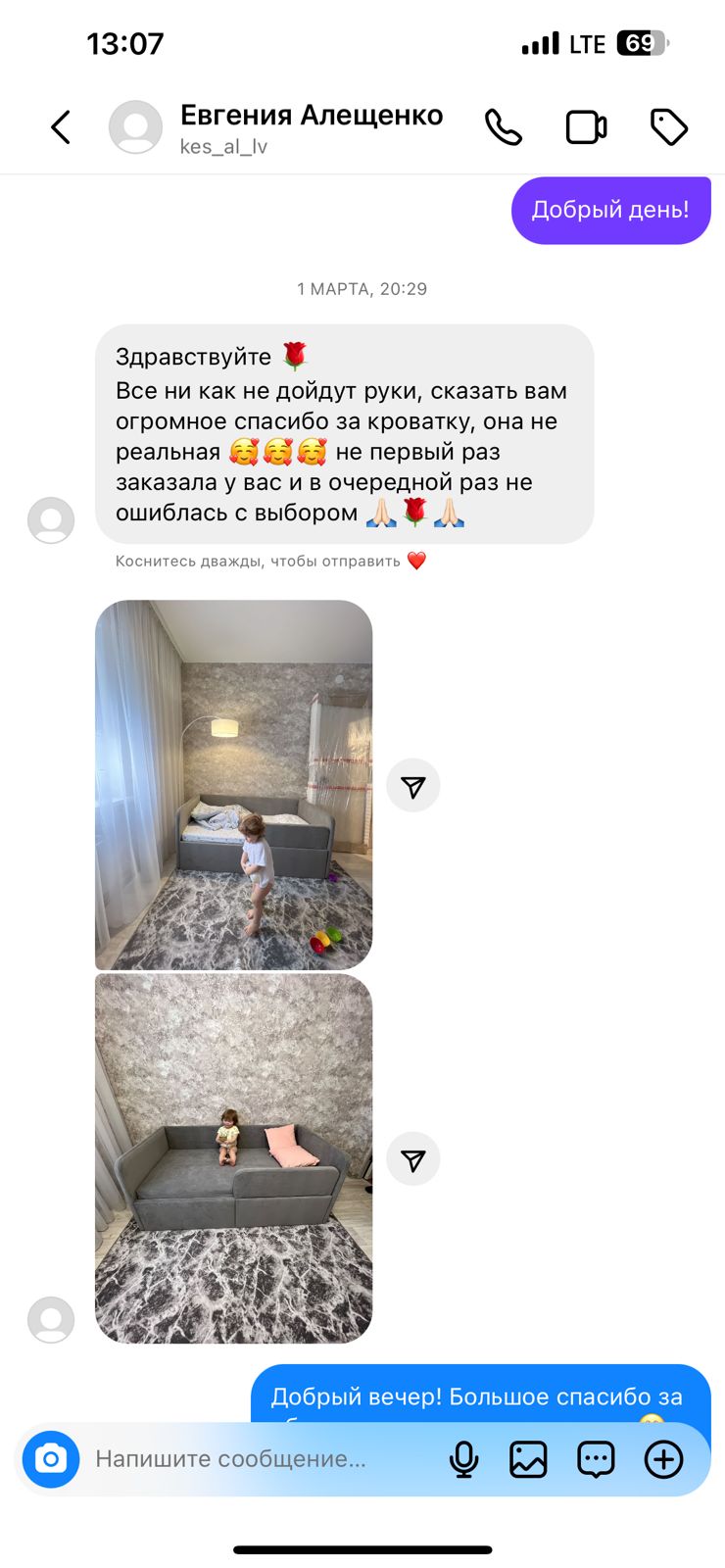Start a video call with Евгения

(x=586, y=127)
